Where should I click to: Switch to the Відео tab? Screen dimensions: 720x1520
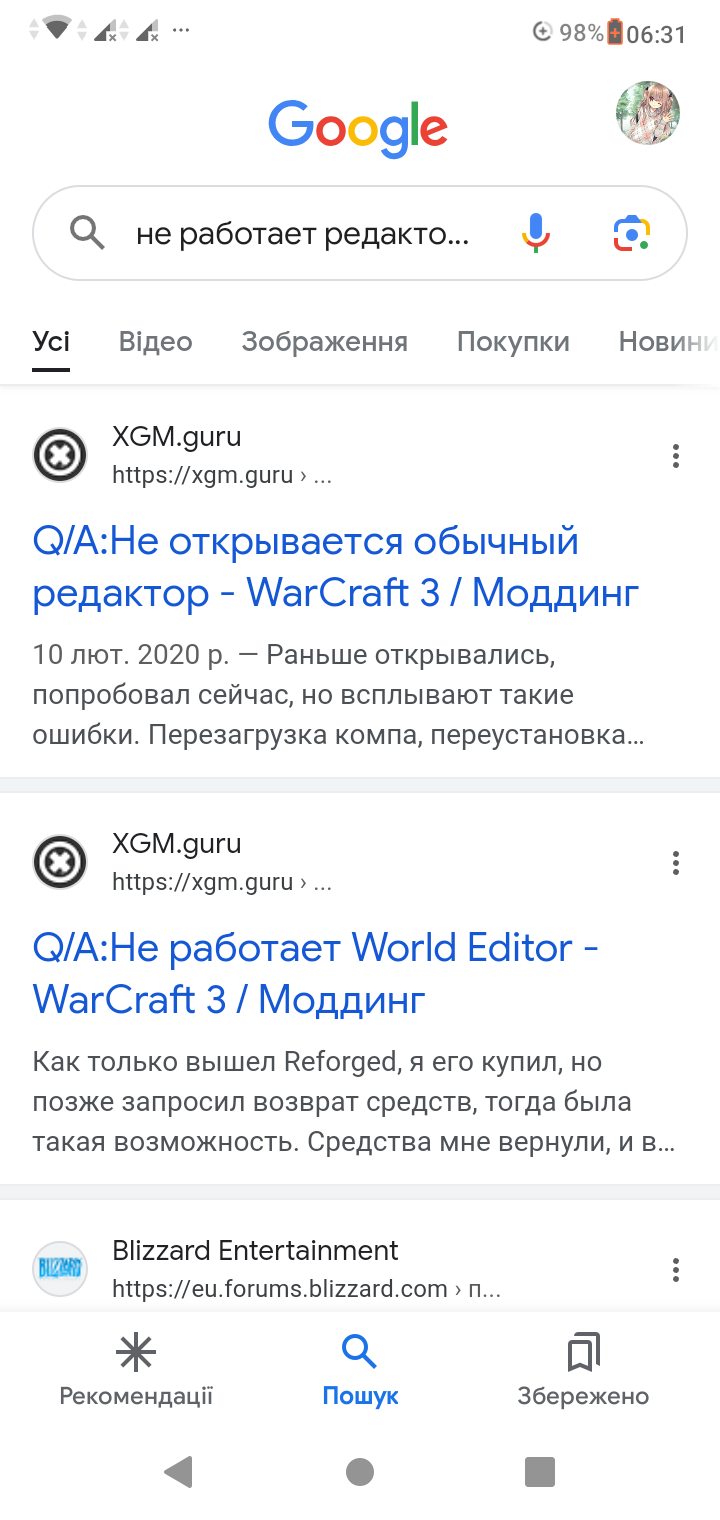click(155, 342)
